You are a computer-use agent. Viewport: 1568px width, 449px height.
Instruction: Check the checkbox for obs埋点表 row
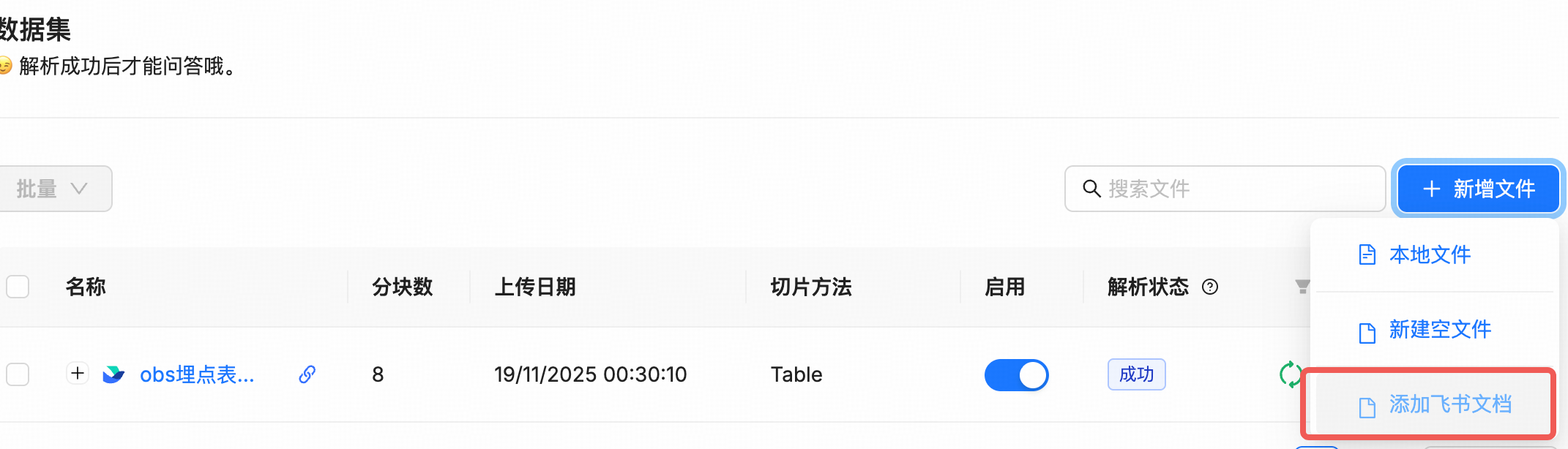click(x=18, y=374)
